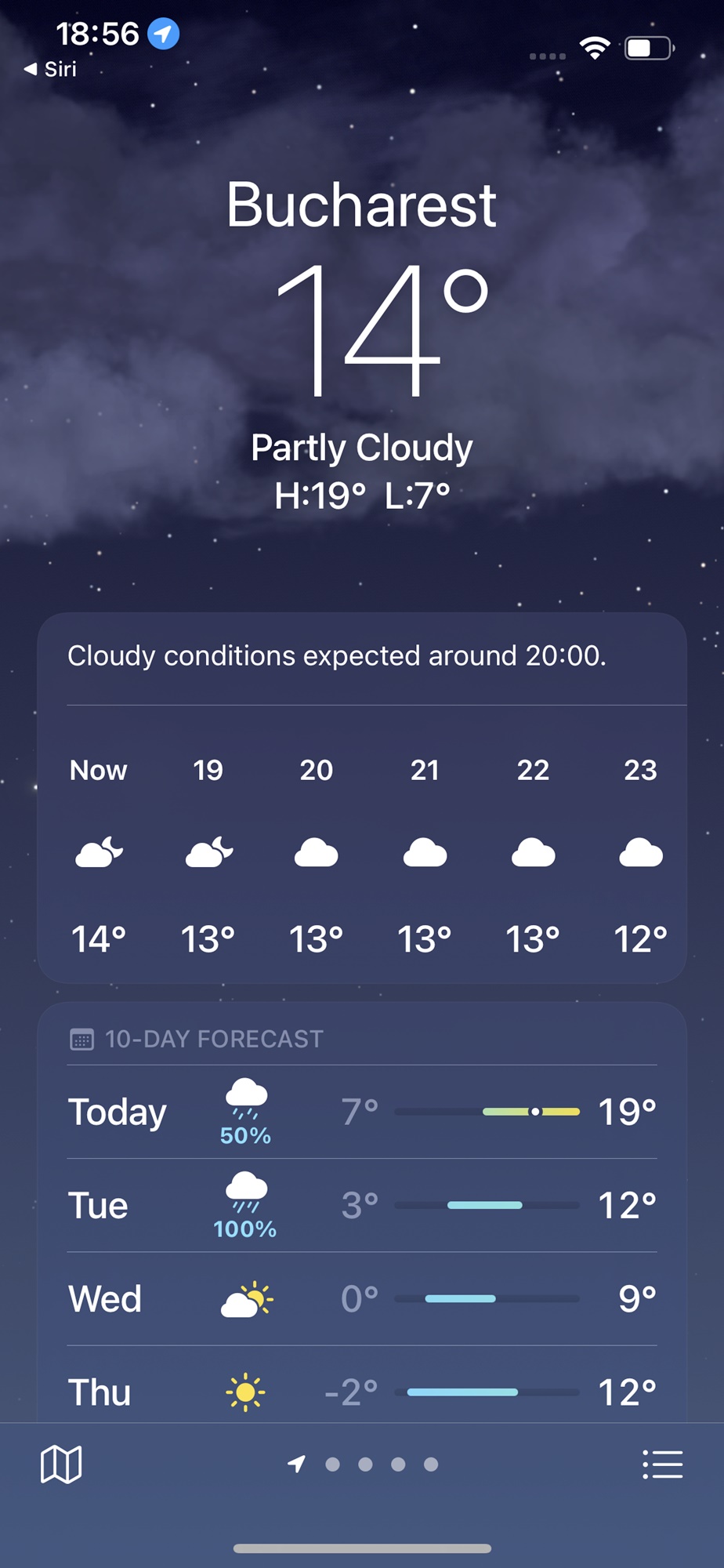Tap the location page indicator dots
The width and height of the screenshot is (724, 1568).
[363, 1464]
